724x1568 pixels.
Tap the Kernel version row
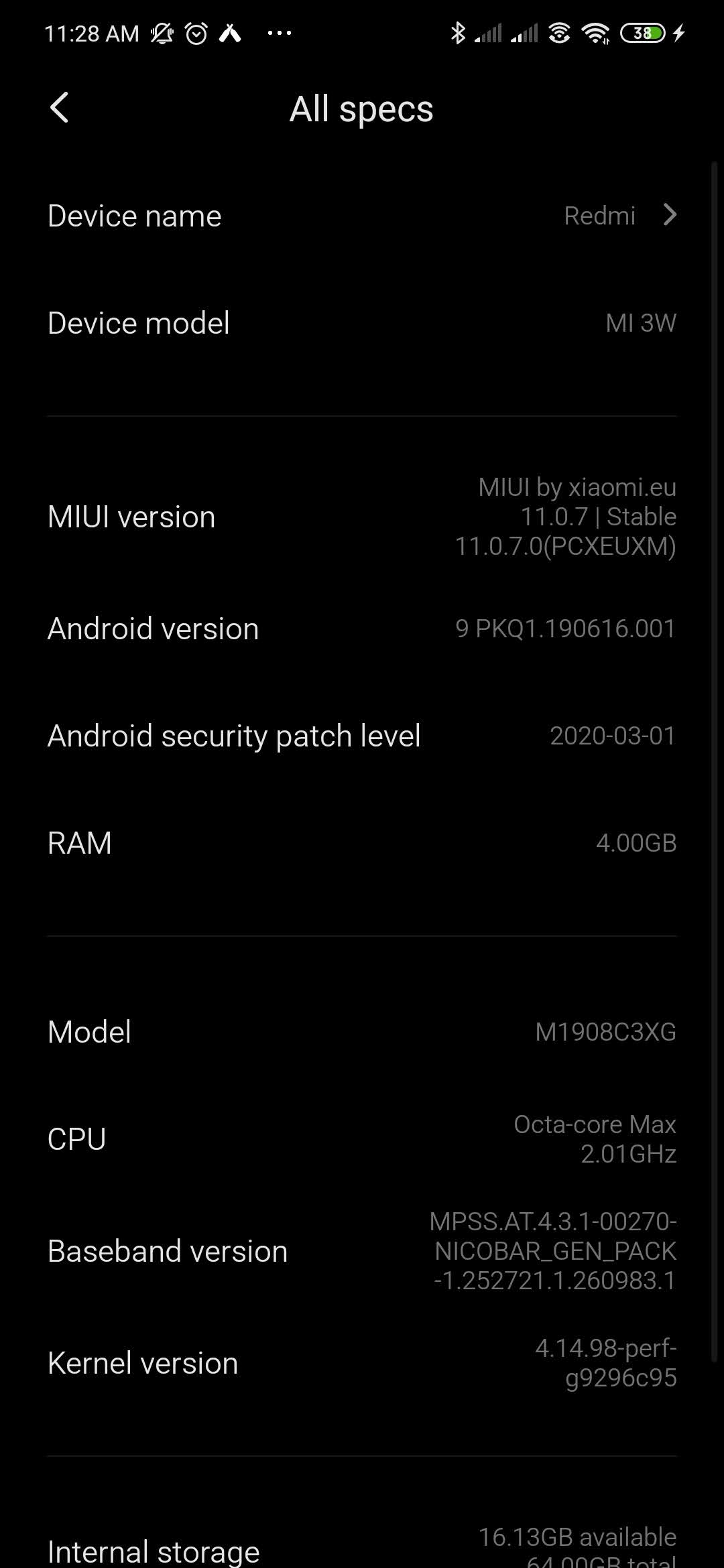(362, 1363)
